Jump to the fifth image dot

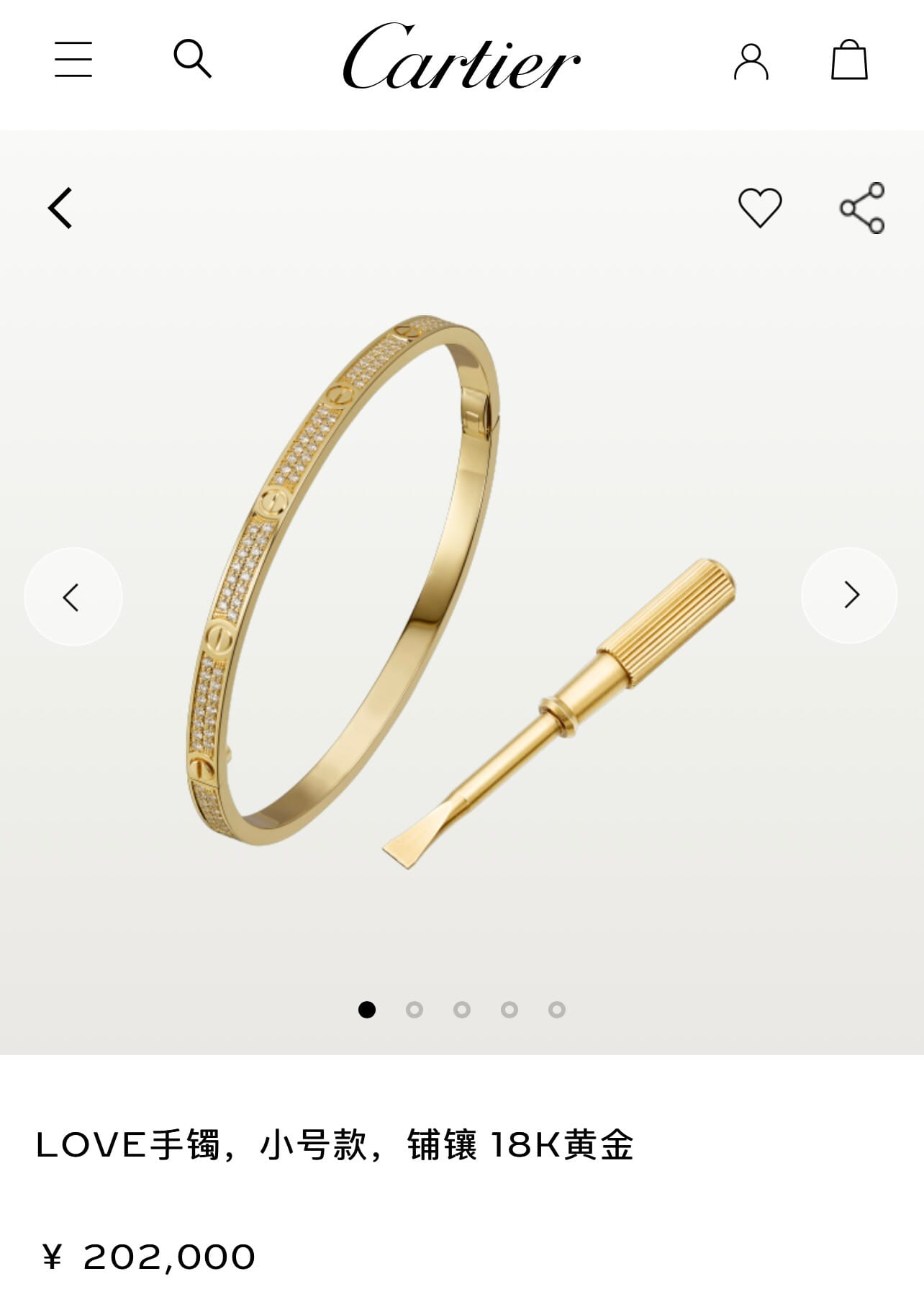(557, 1010)
